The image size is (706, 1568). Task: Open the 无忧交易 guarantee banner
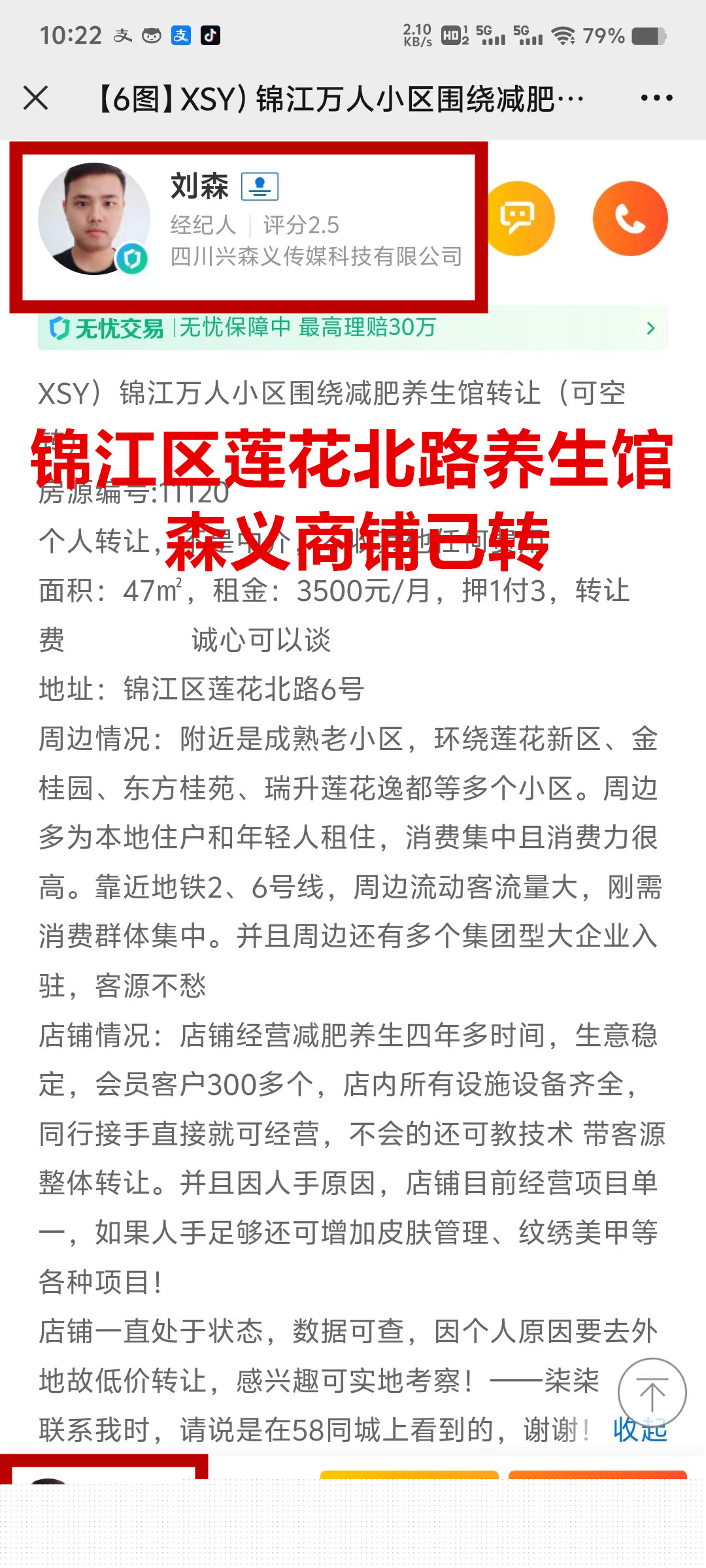coord(353,328)
